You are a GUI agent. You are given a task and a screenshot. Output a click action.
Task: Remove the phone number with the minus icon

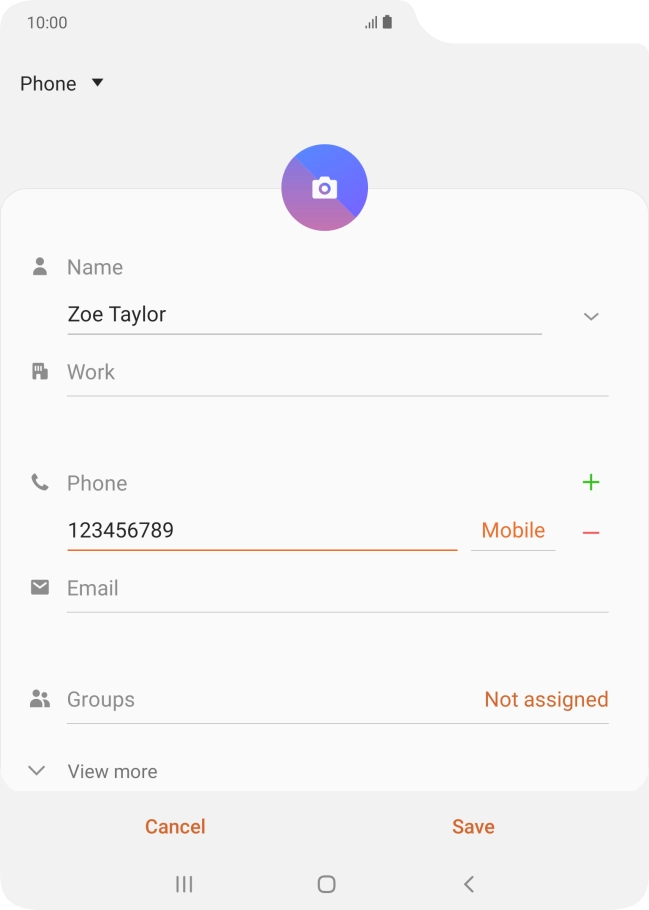(591, 532)
